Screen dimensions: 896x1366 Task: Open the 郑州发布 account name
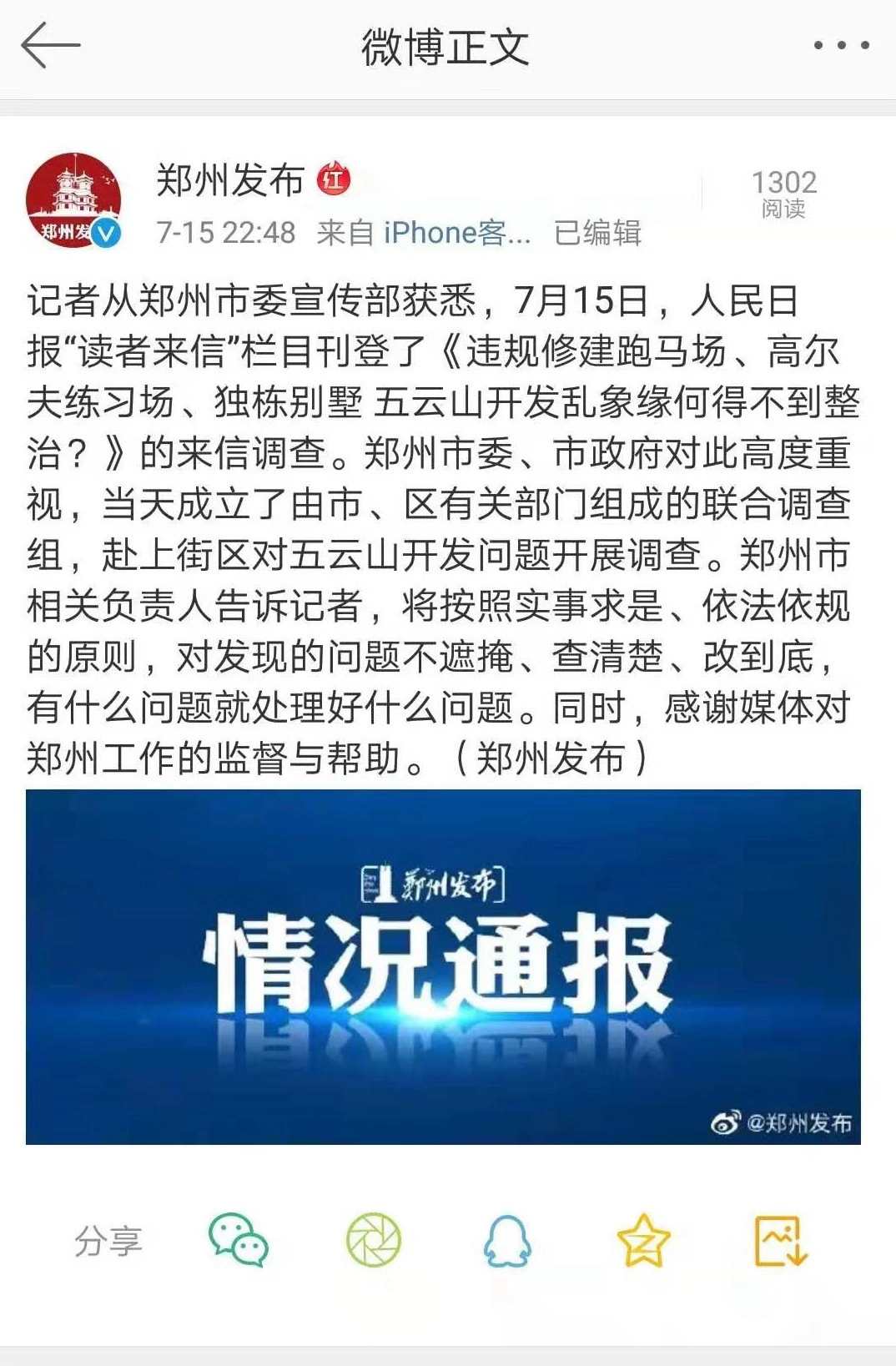(x=230, y=180)
